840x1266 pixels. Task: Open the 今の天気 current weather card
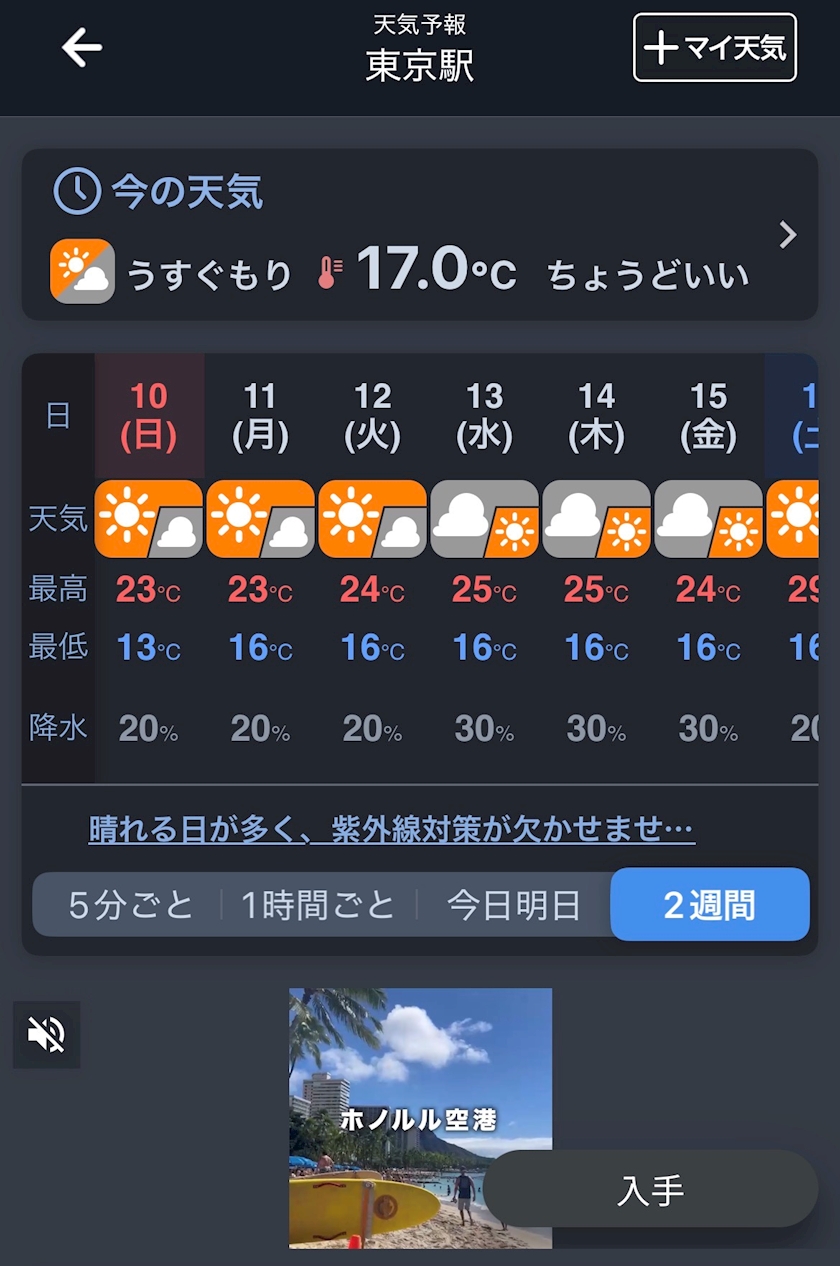click(420, 235)
